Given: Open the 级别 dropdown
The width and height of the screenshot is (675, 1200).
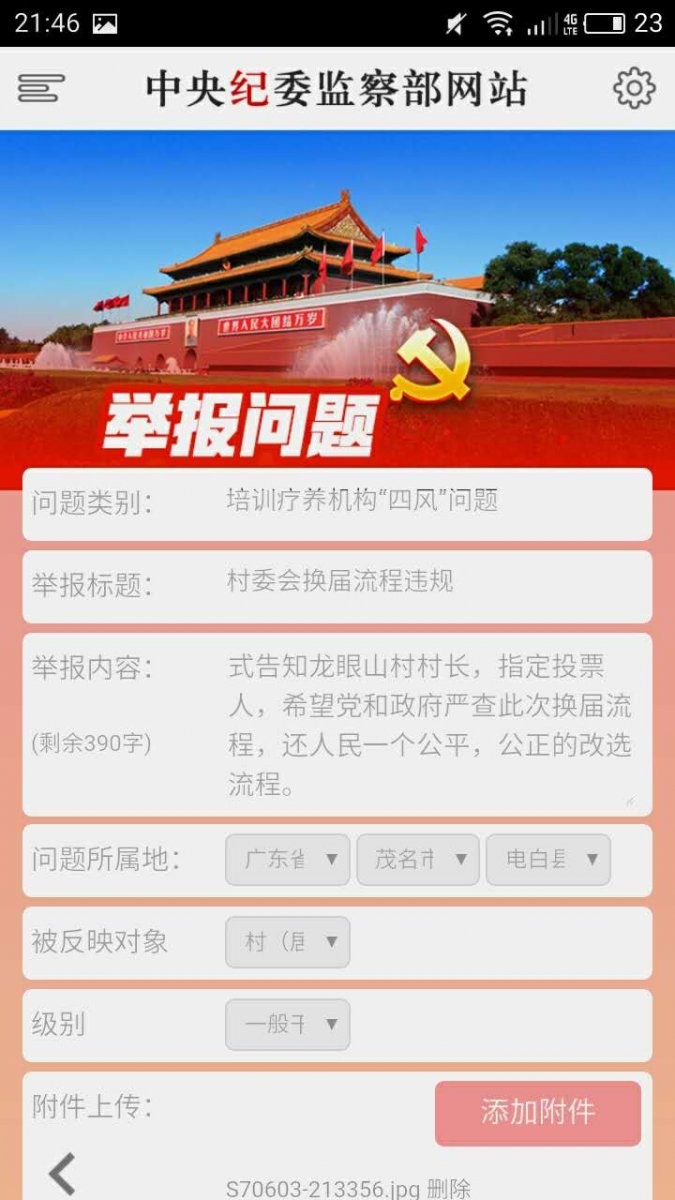Looking at the screenshot, I should click(288, 1024).
